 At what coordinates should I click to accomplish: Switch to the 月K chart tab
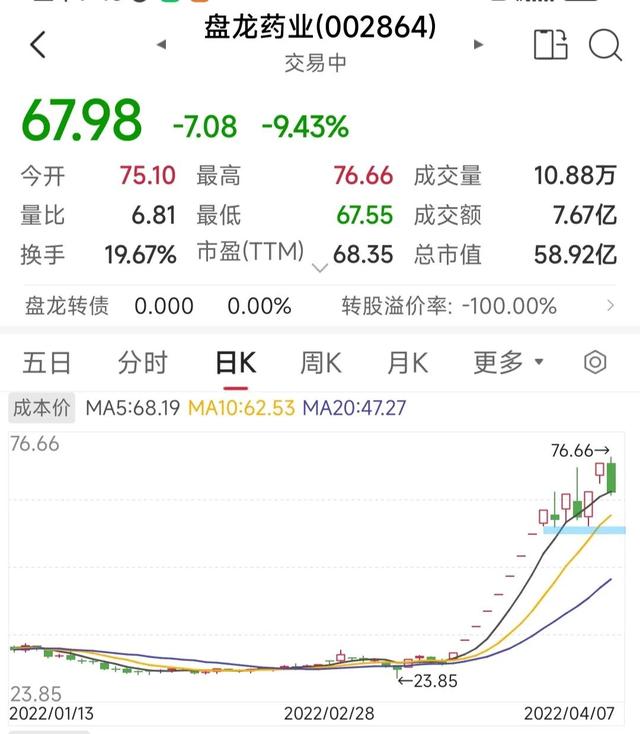(407, 363)
